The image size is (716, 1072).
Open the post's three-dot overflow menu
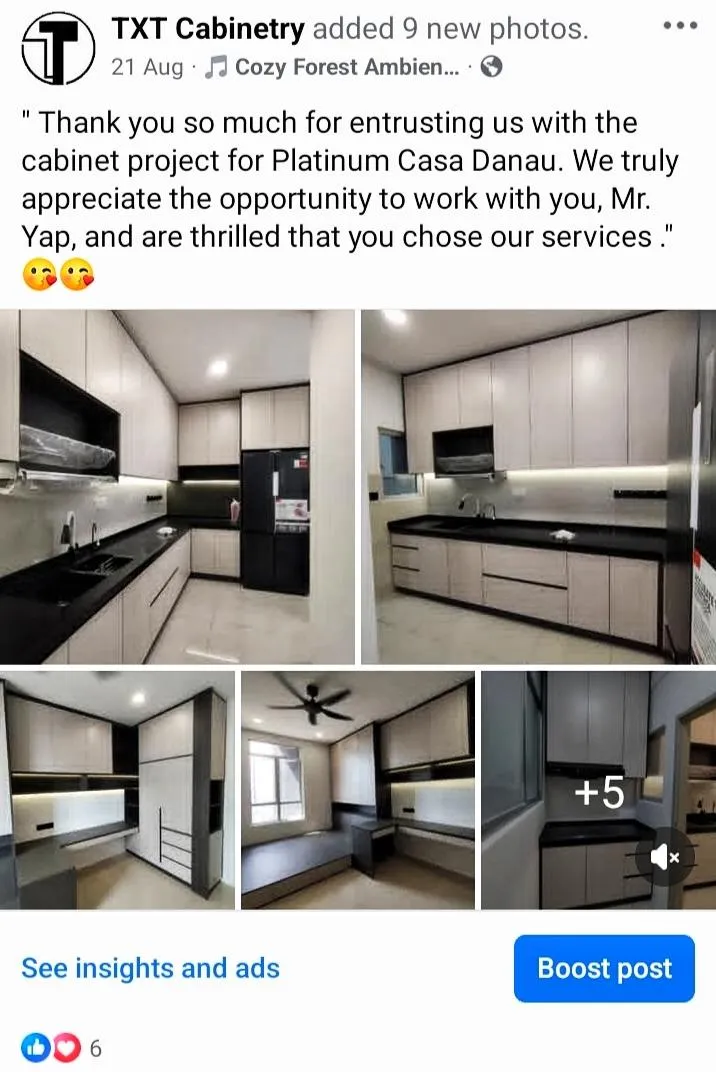tap(680, 26)
